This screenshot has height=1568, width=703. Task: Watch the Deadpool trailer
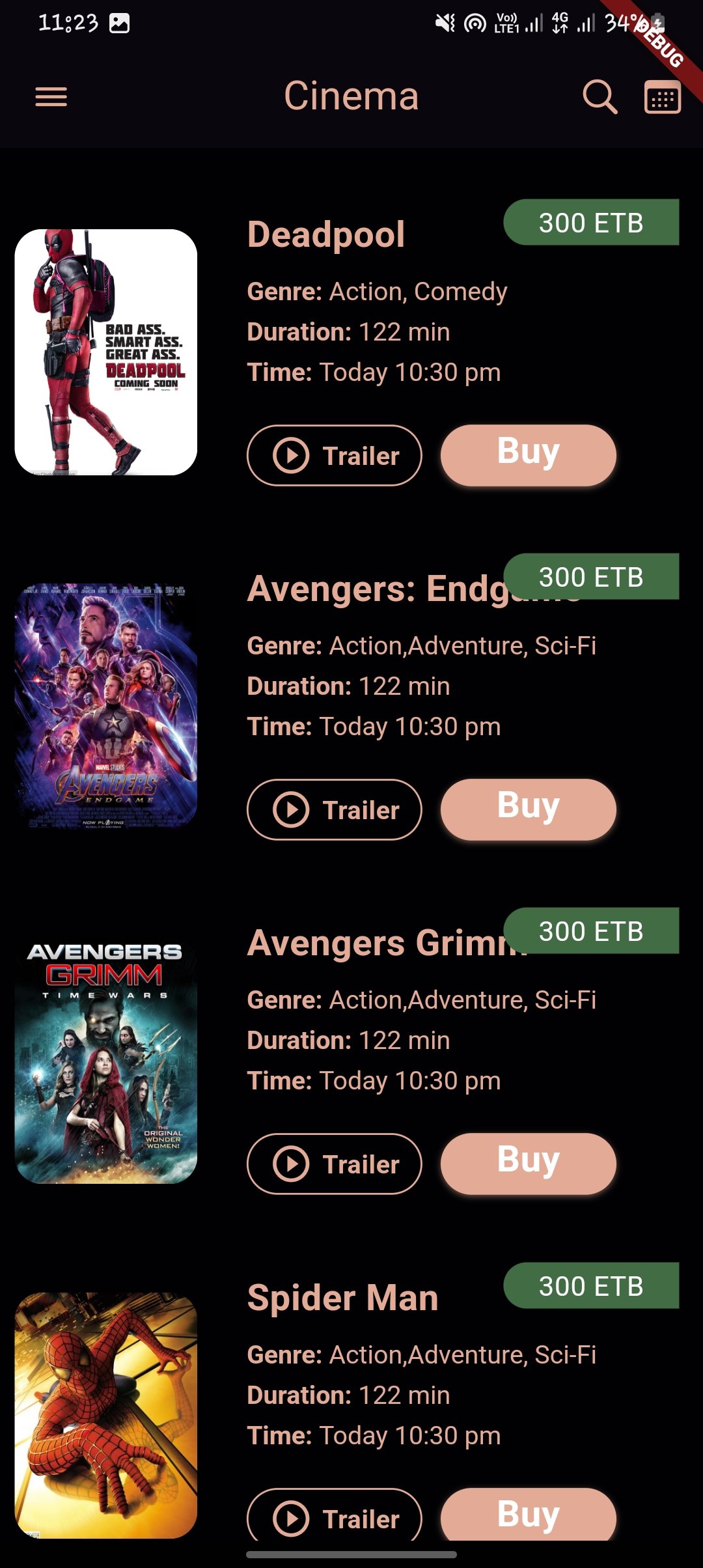click(x=334, y=455)
